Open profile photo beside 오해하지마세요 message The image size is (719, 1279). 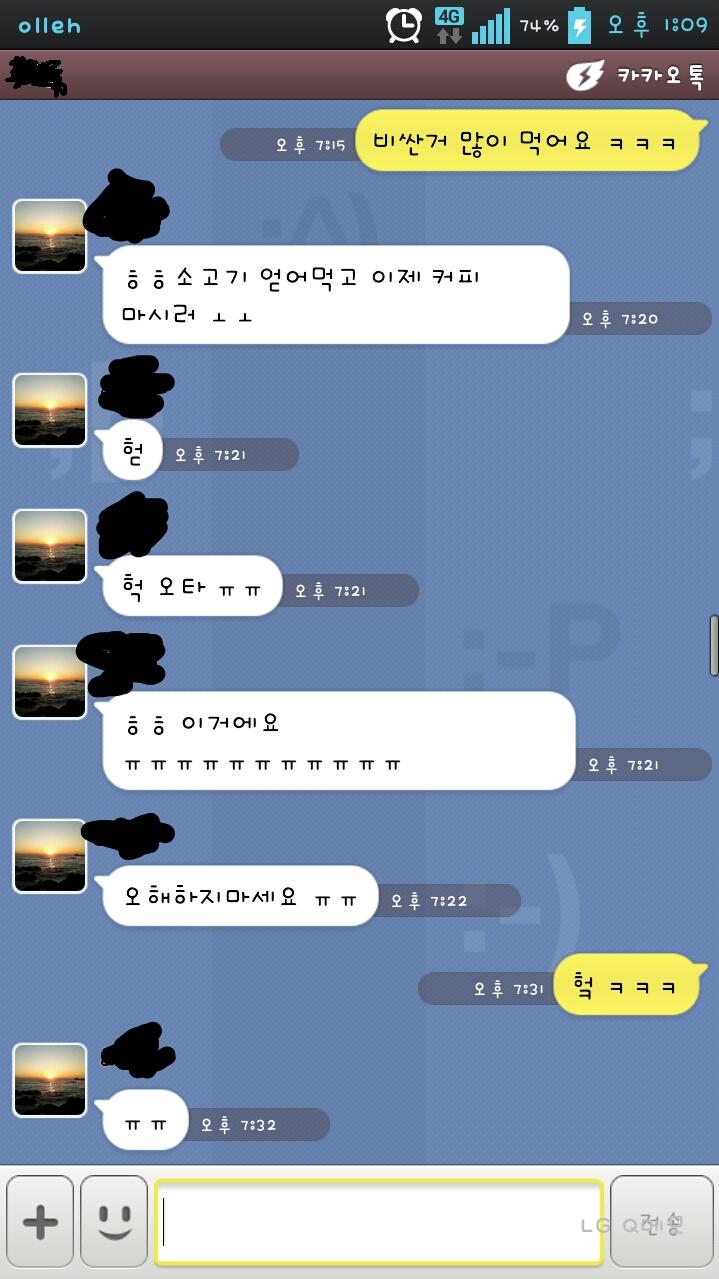49,856
